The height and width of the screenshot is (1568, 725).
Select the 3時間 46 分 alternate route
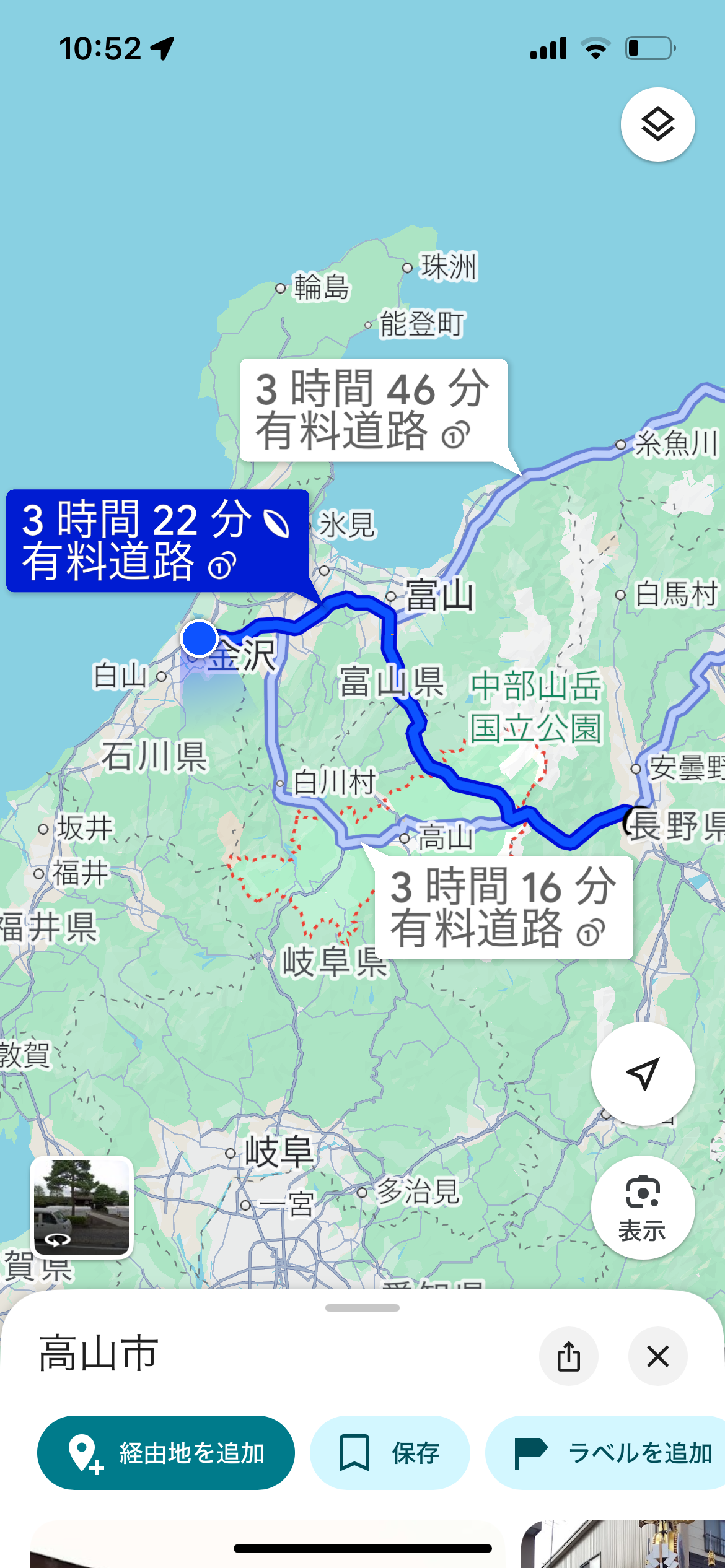tap(373, 410)
